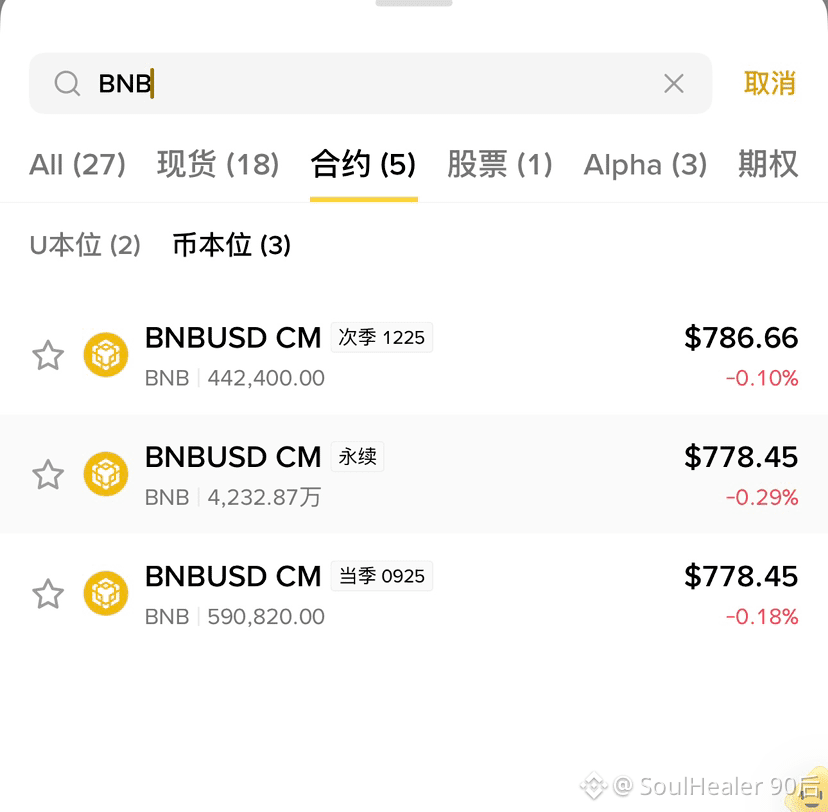
Task: Select the 币本位 (3) filter
Action: point(231,246)
